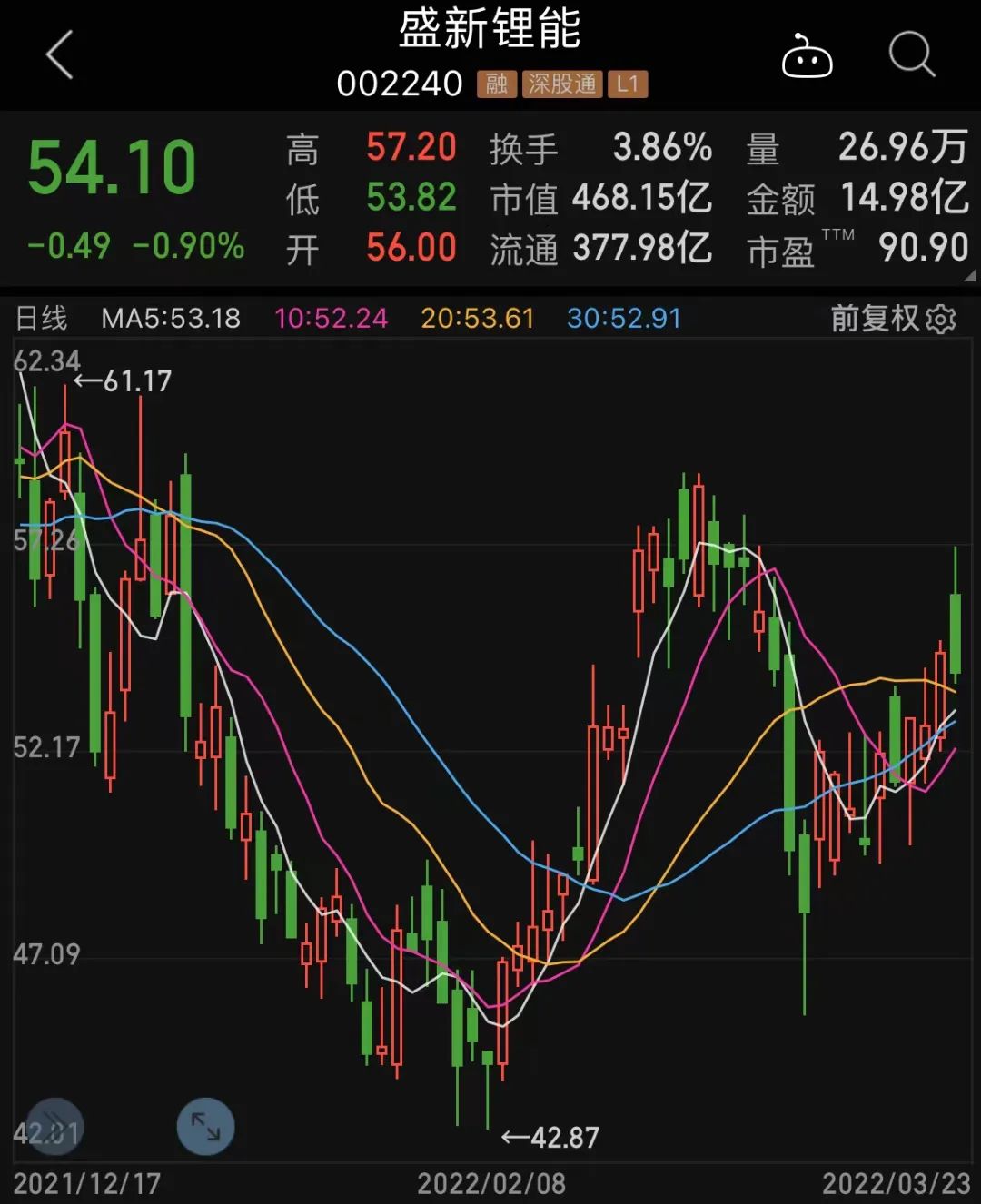The image size is (981, 1204).
Task: Open the 前复权 adjustment selector
Action: click(x=874, y=320)
